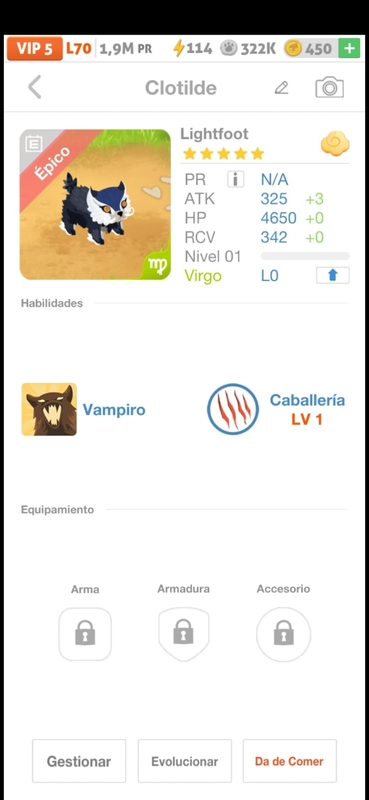
Task: Add more coins with the green plus
Action: click(x=349, y=49)
